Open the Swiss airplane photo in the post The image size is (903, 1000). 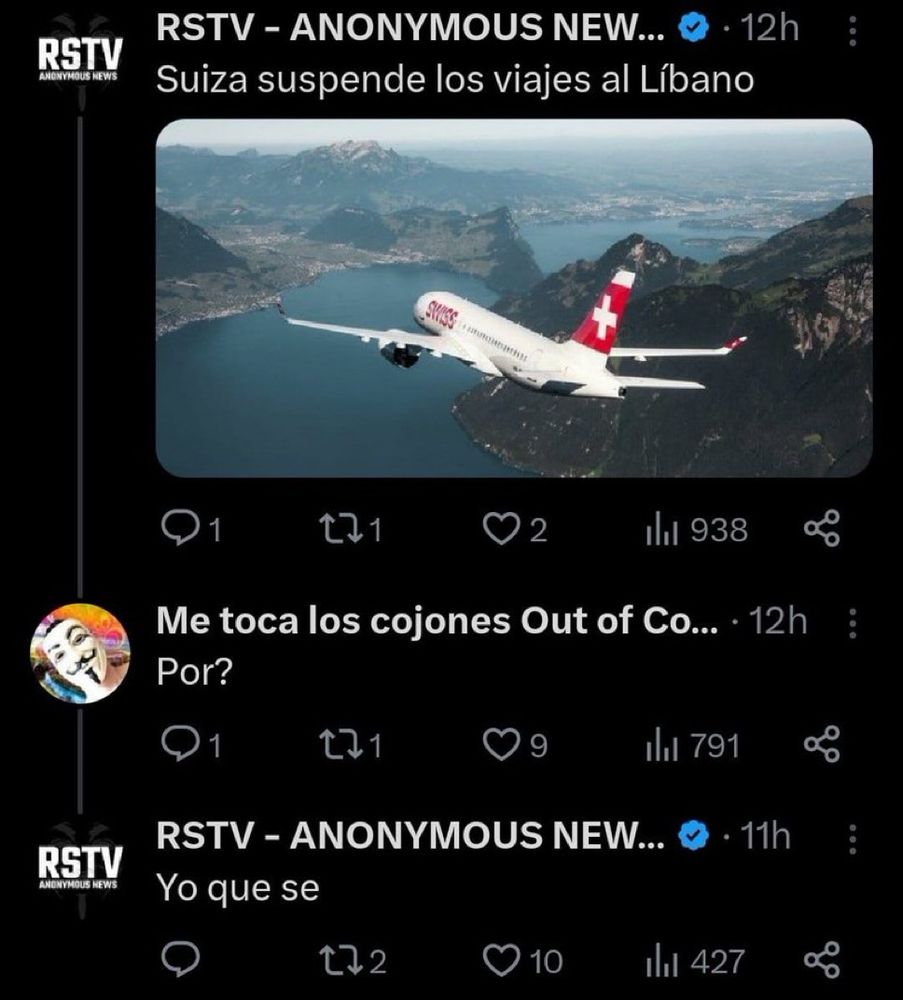514,298
